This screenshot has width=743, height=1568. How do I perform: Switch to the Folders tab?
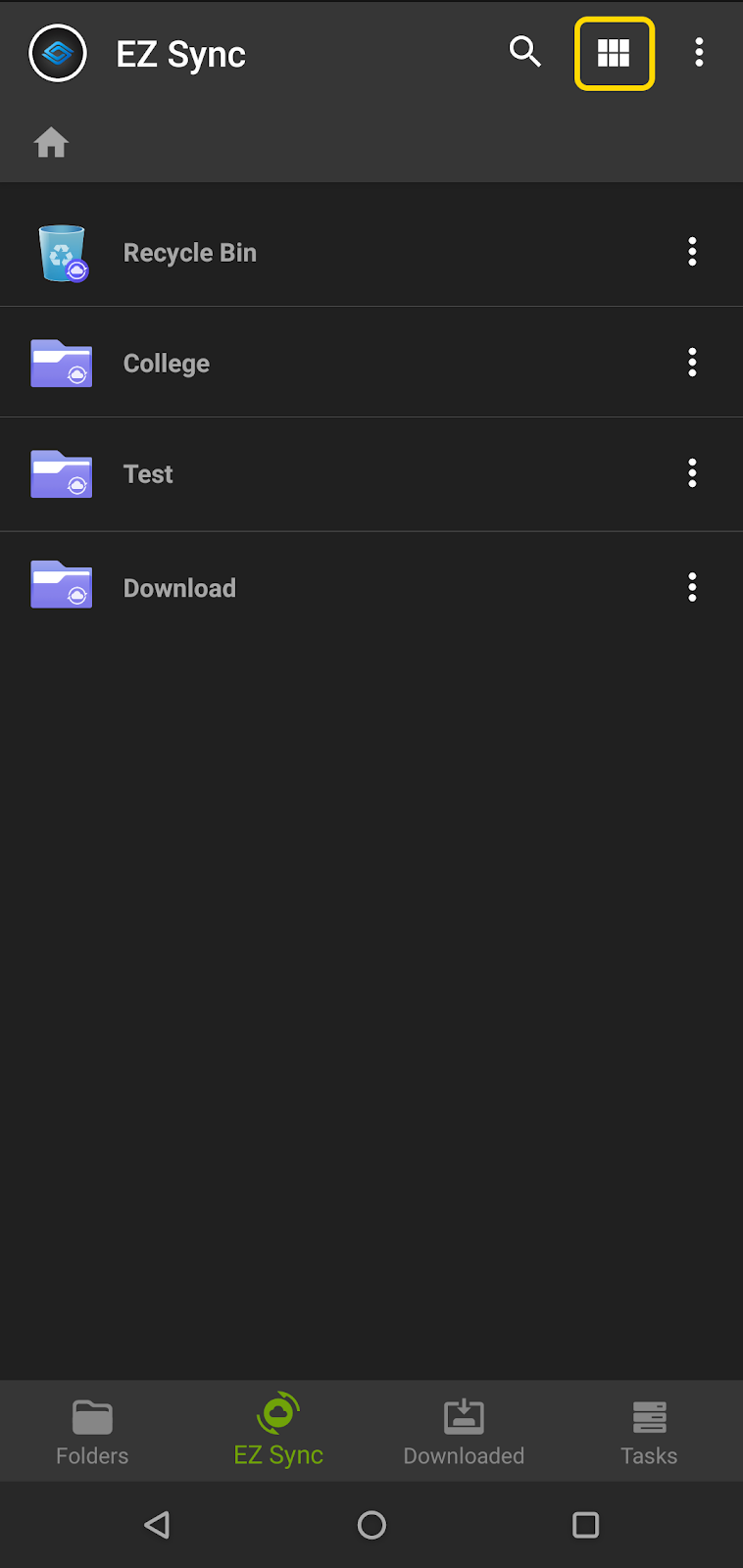tap(92, 1432)
